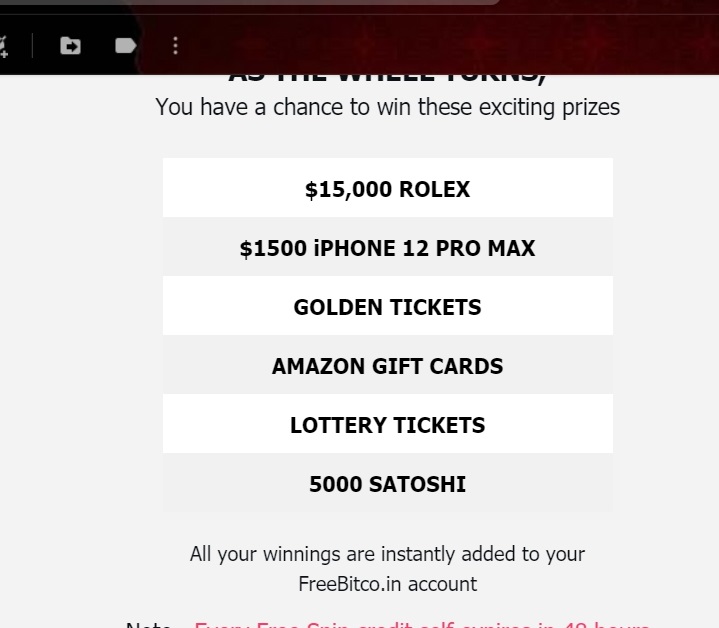Move this email to a folder
The width and height of the screenshot is (719, 628).
(70, 45)
